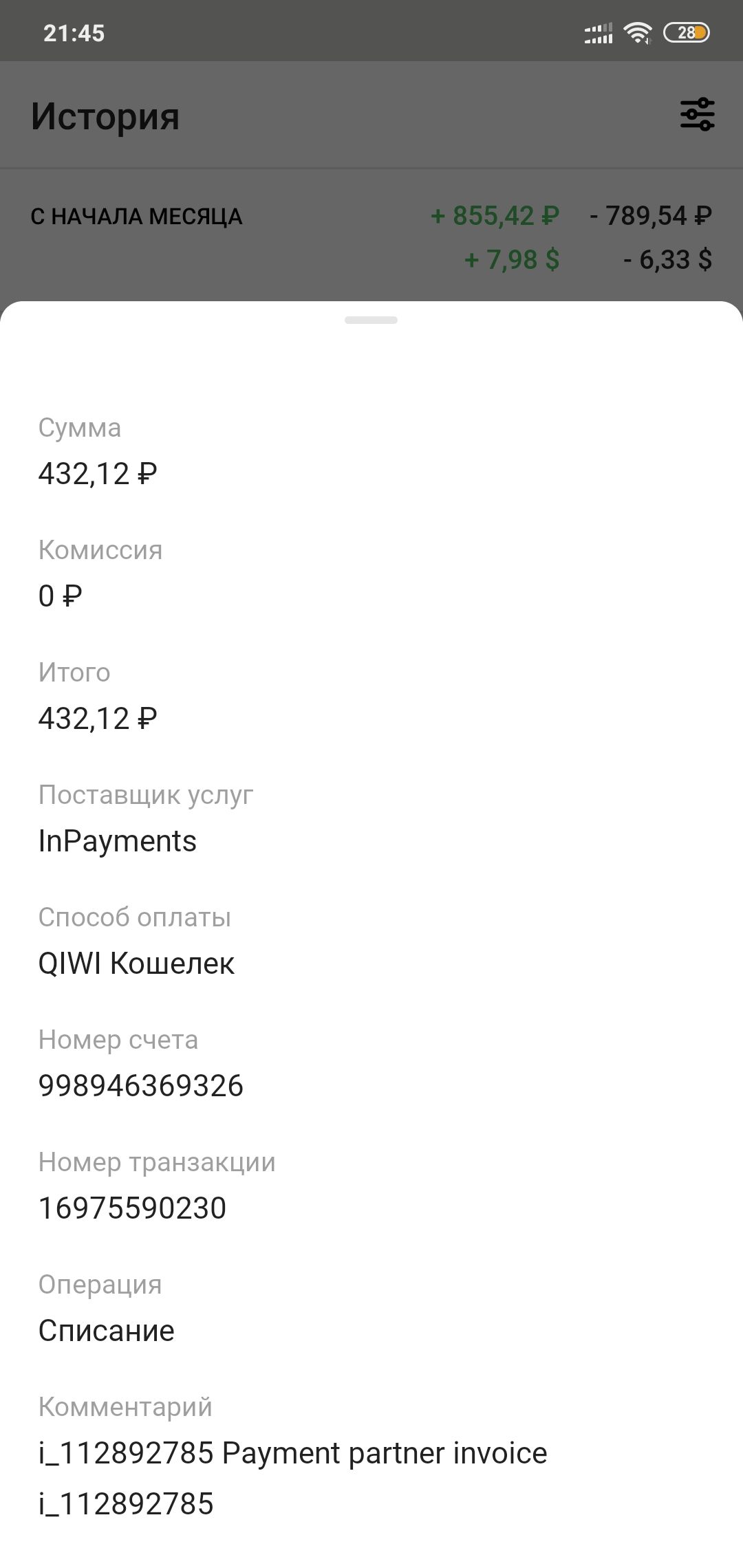Open the history filter settings icon

[x=697, y=114]
